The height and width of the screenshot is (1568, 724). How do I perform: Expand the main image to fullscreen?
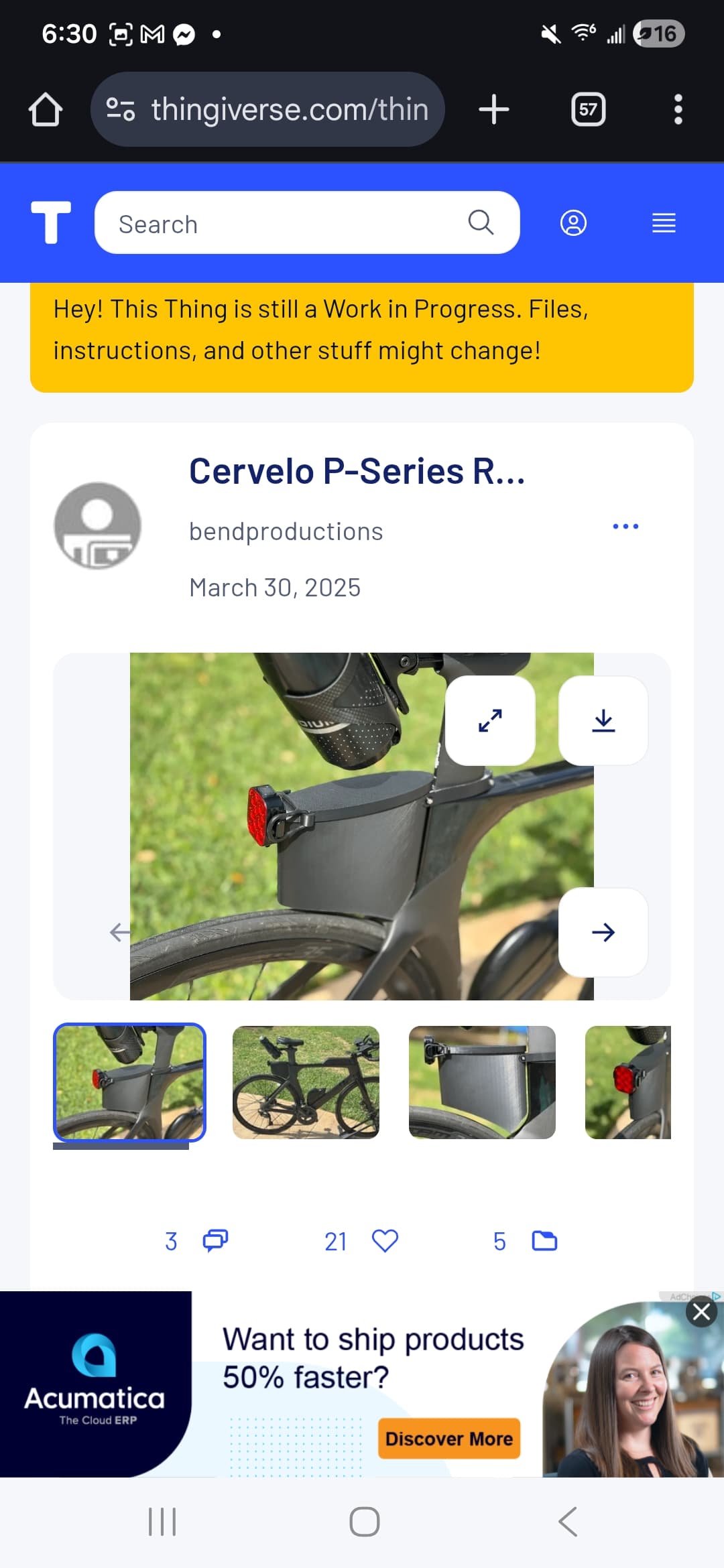(x=490, y=720)
